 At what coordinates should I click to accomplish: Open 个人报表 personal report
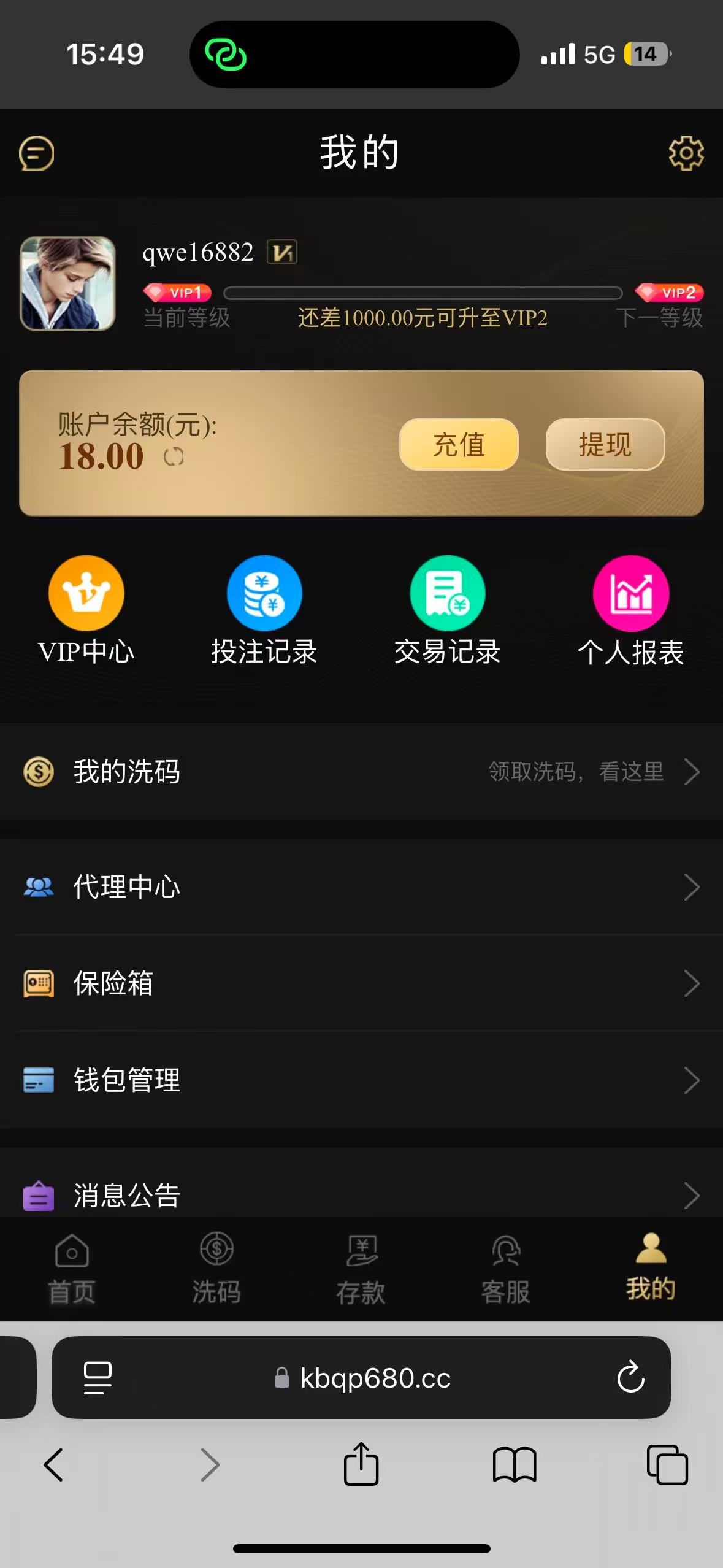(x=630, y=610)
